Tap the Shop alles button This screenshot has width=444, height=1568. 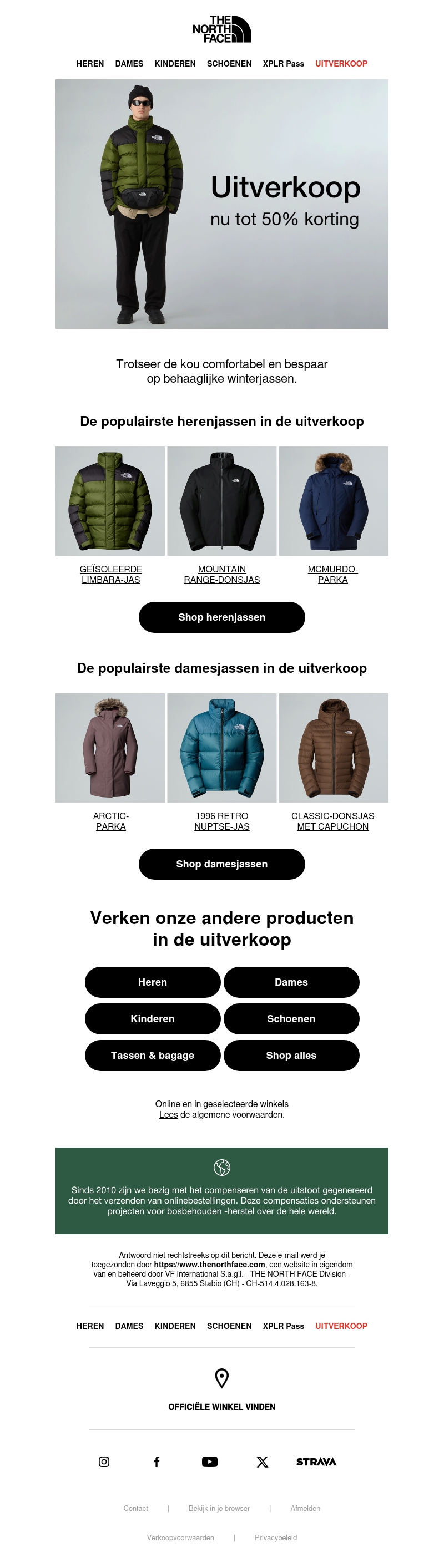pyautogui.click(x=291, y=1055)
